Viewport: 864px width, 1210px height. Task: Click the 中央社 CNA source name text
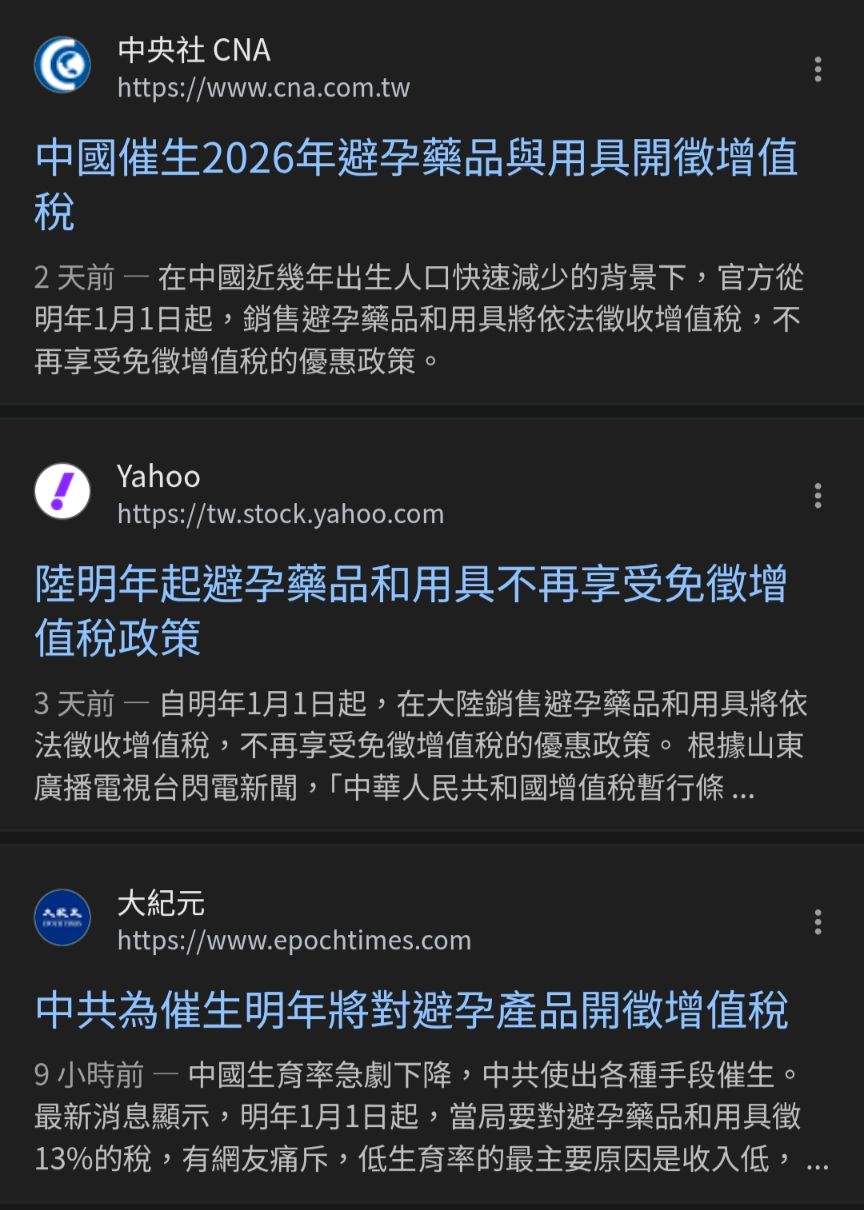[x=193, y=50]
